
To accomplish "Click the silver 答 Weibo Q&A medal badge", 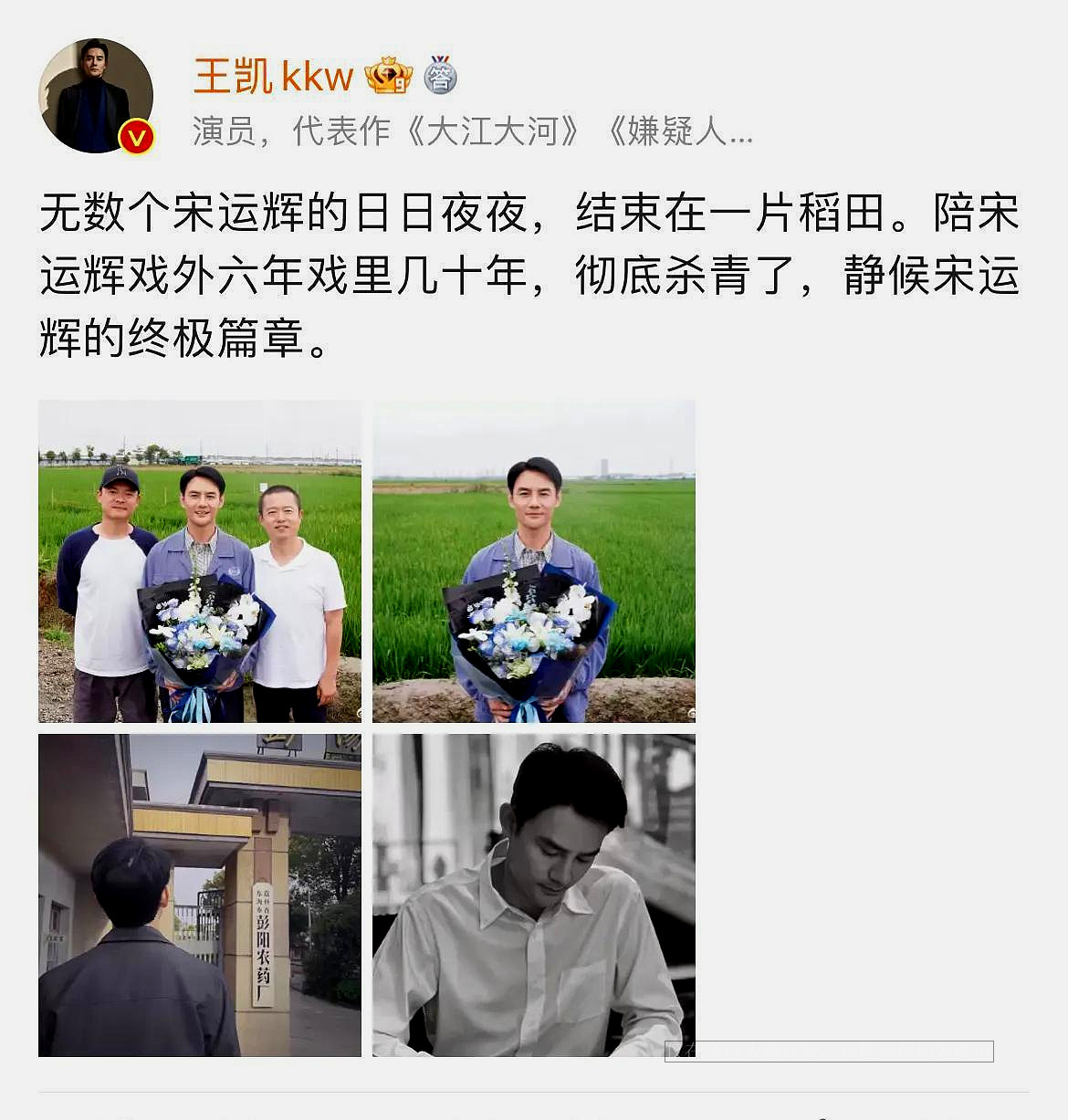I will [x=442, y=77].
